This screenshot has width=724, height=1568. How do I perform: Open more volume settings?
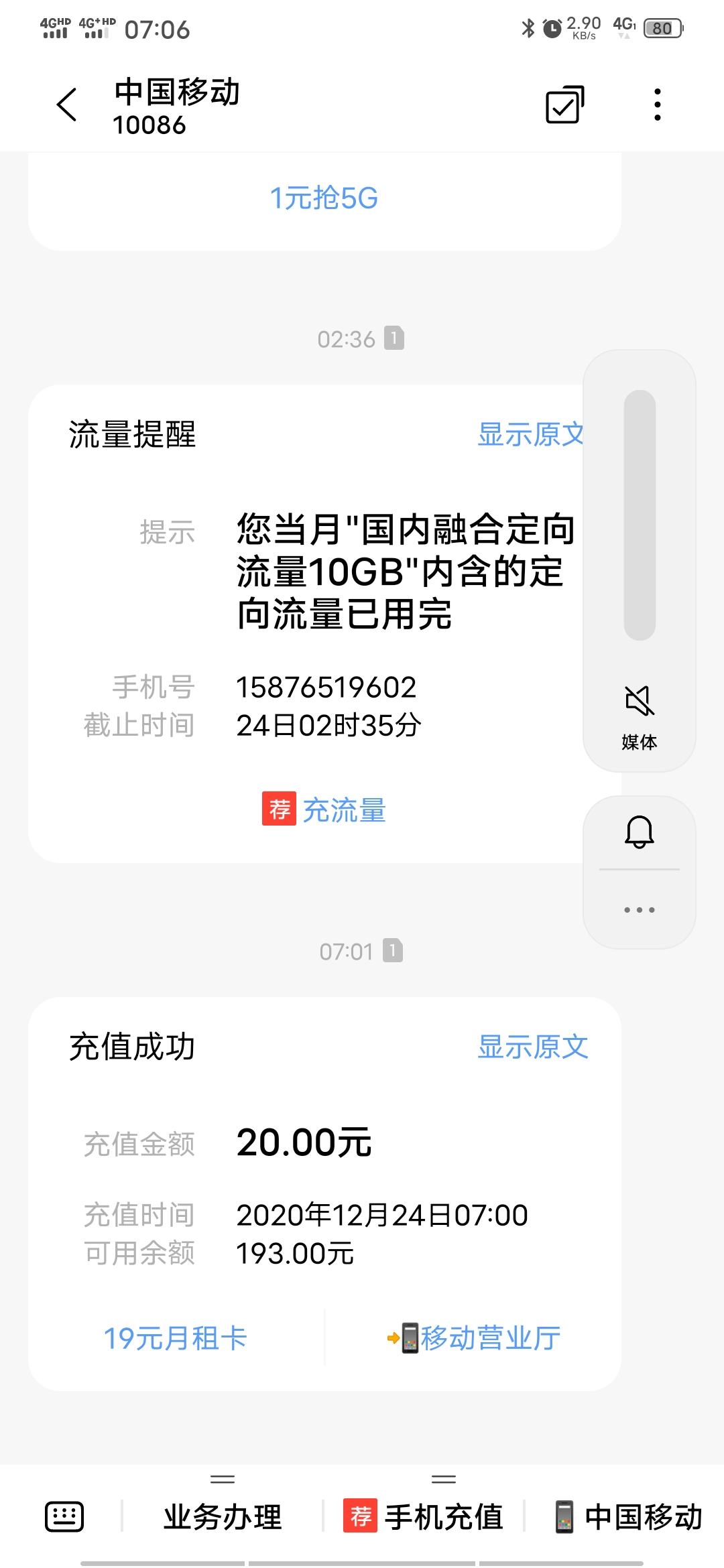point(640,910)
